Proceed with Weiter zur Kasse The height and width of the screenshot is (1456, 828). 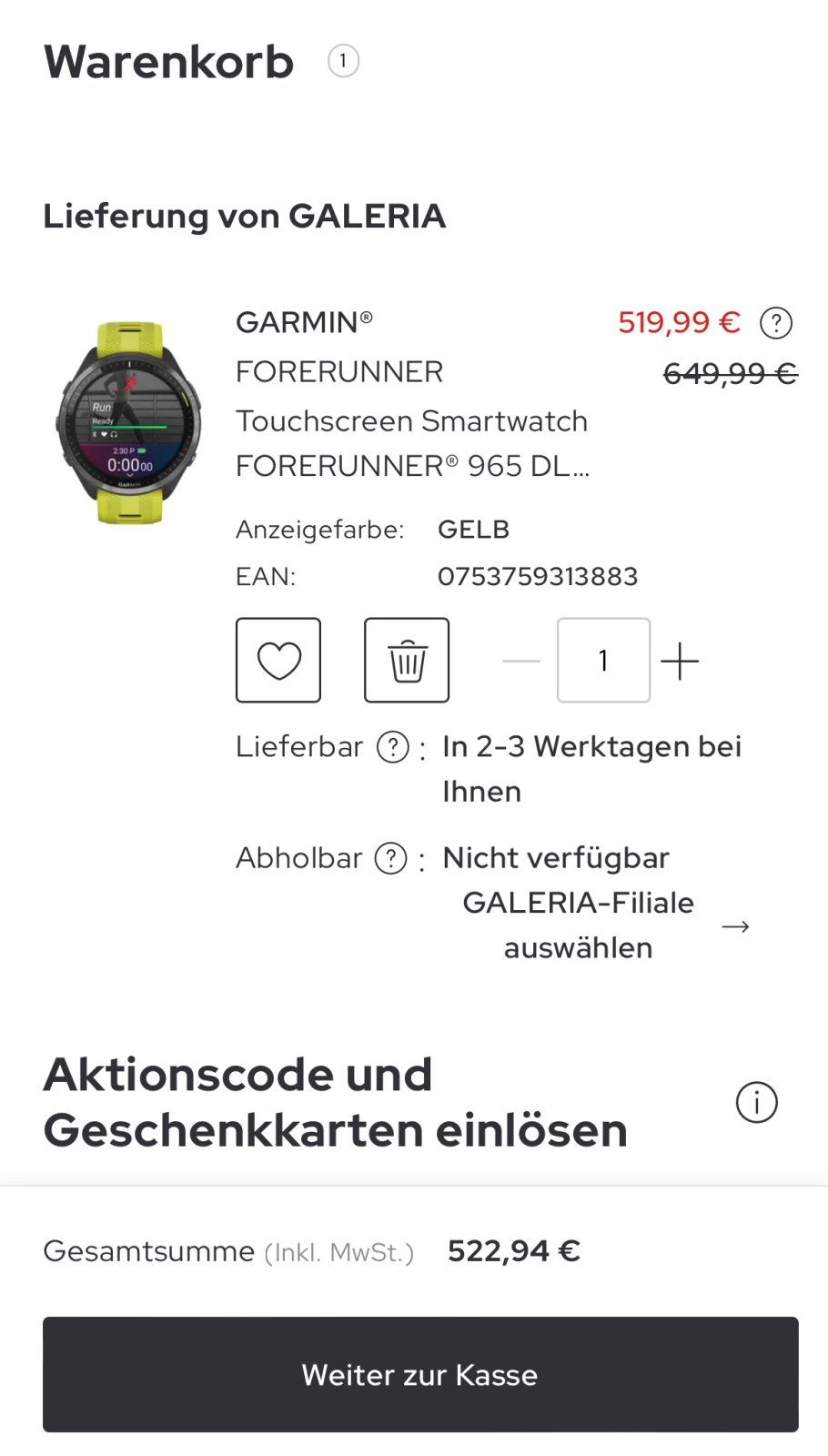pos(420,1374)
